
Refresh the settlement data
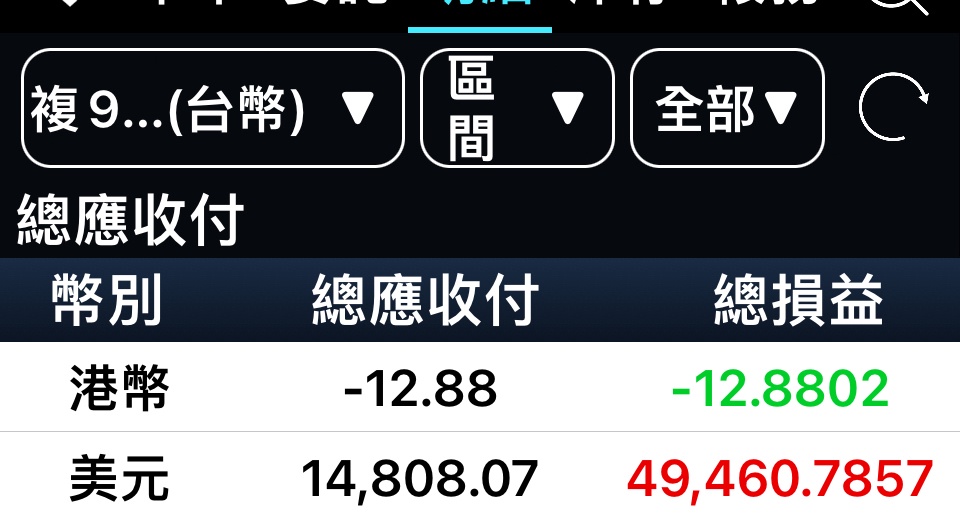pyautogui.click(x=893, y=107)
